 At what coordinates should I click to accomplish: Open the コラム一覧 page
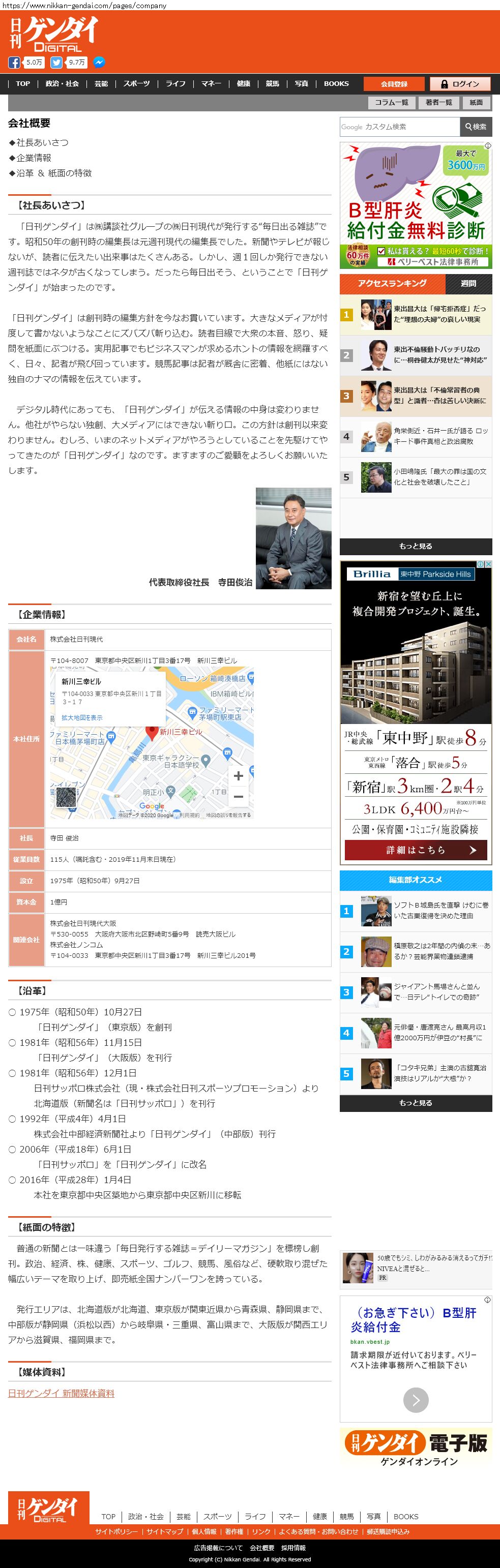click(391, 103)
